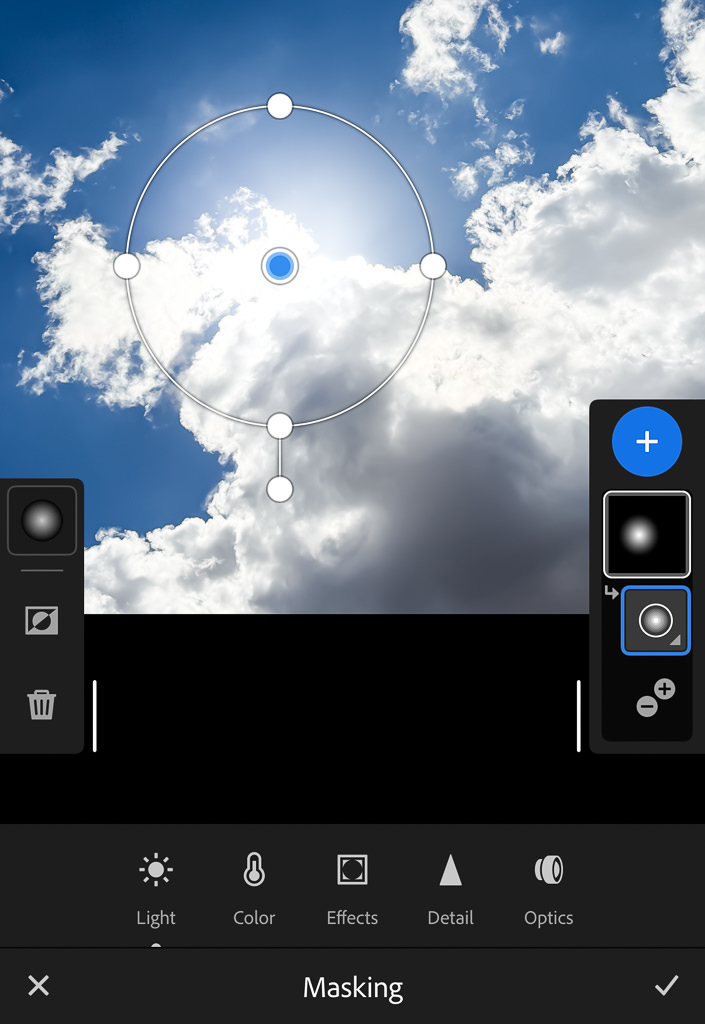Select the radial gradient component thumbnail
This screenshot has width=705, height=1024.
click(655, 621)
